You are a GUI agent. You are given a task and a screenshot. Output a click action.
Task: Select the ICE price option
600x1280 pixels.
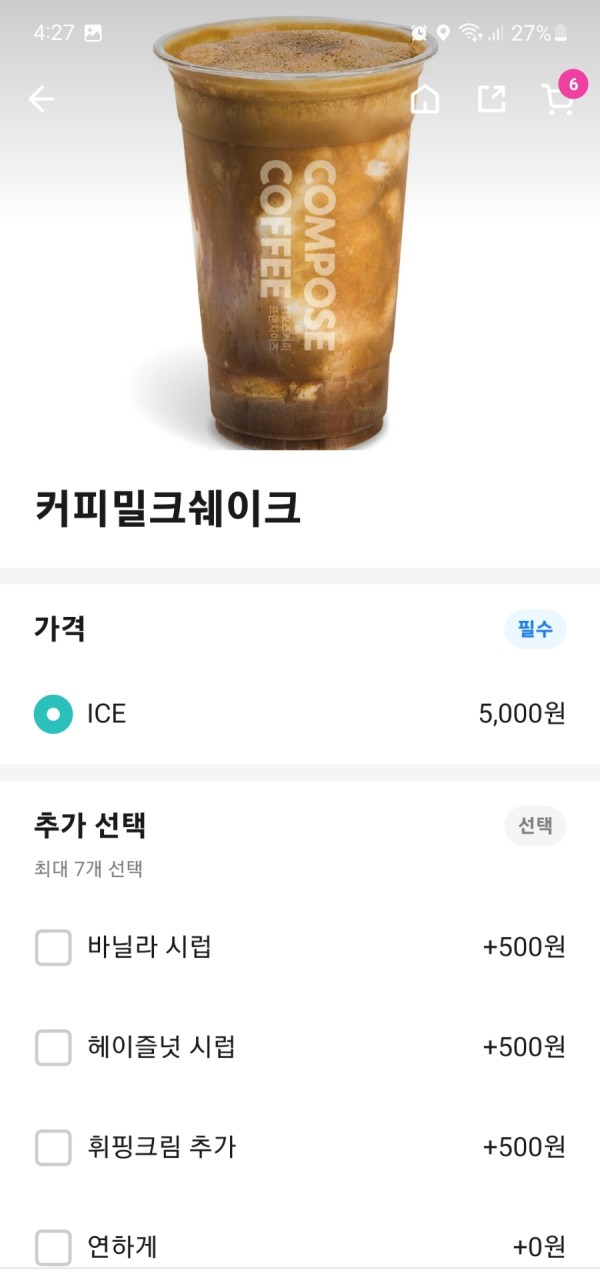(54, 714)
